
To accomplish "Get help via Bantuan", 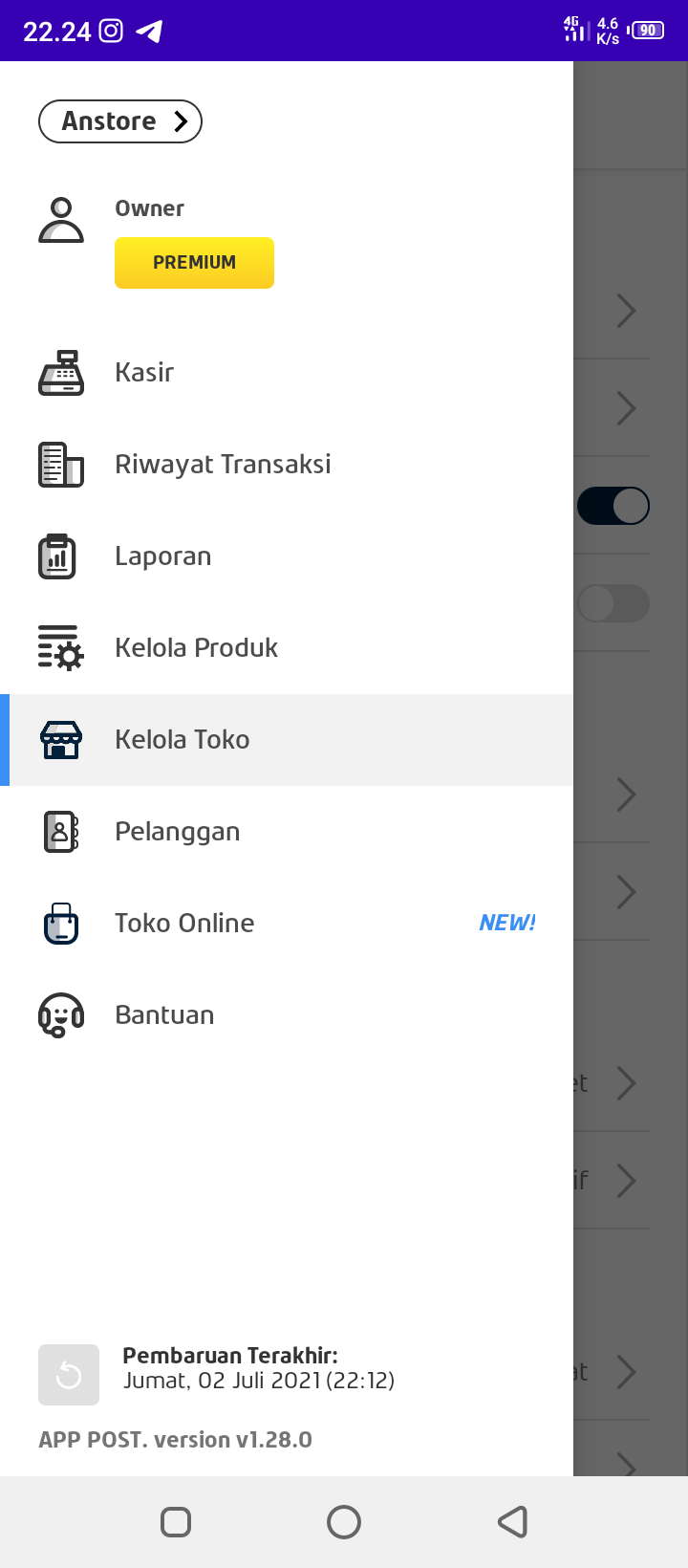I will tap(287, 1015).
